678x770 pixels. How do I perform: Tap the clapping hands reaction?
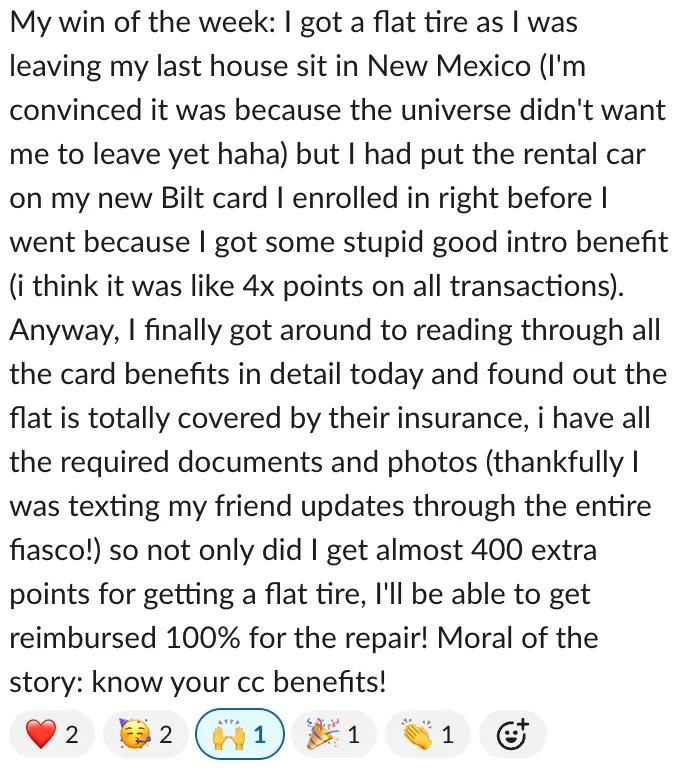pos(428,734)
